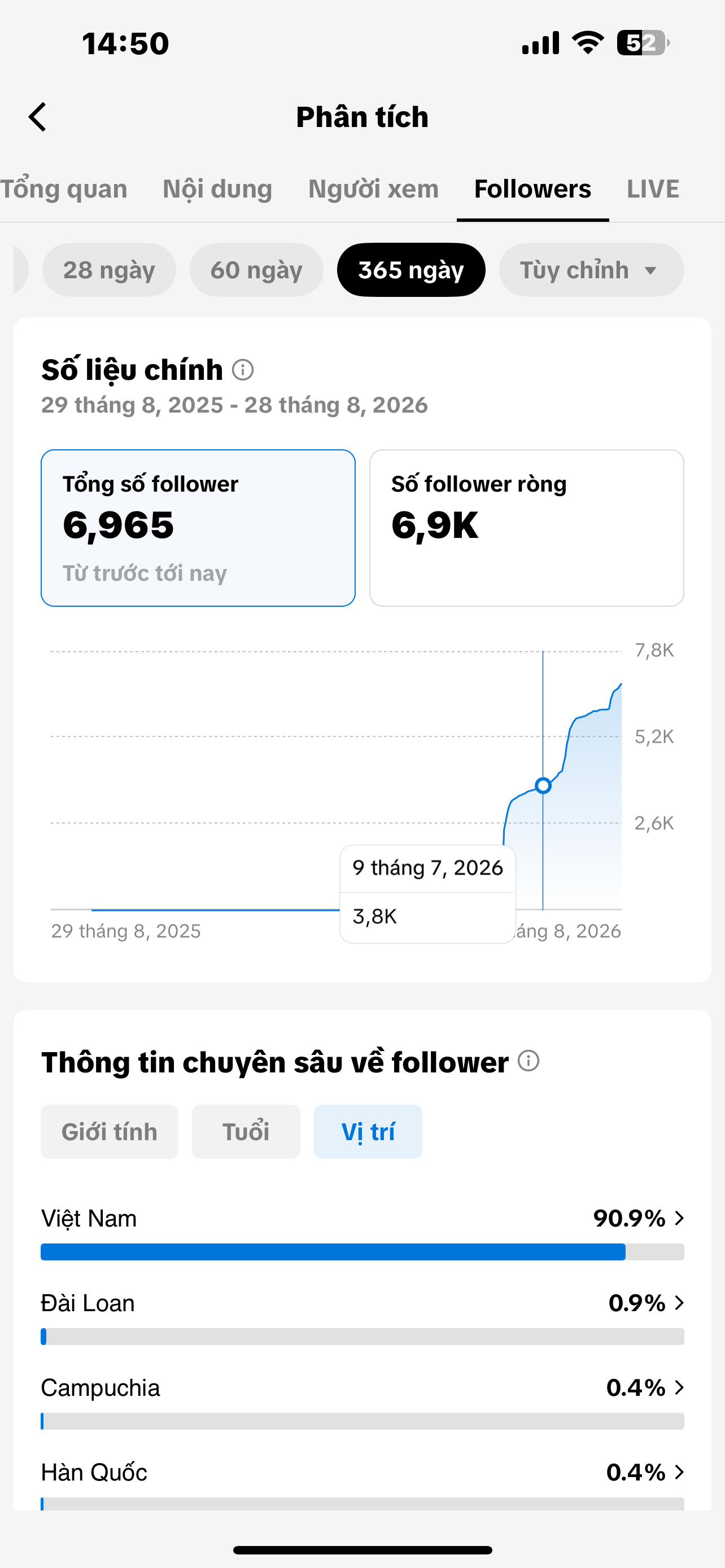Select the 365 ngày range chip
The image size is (725, 1568).
coord(411,270)
